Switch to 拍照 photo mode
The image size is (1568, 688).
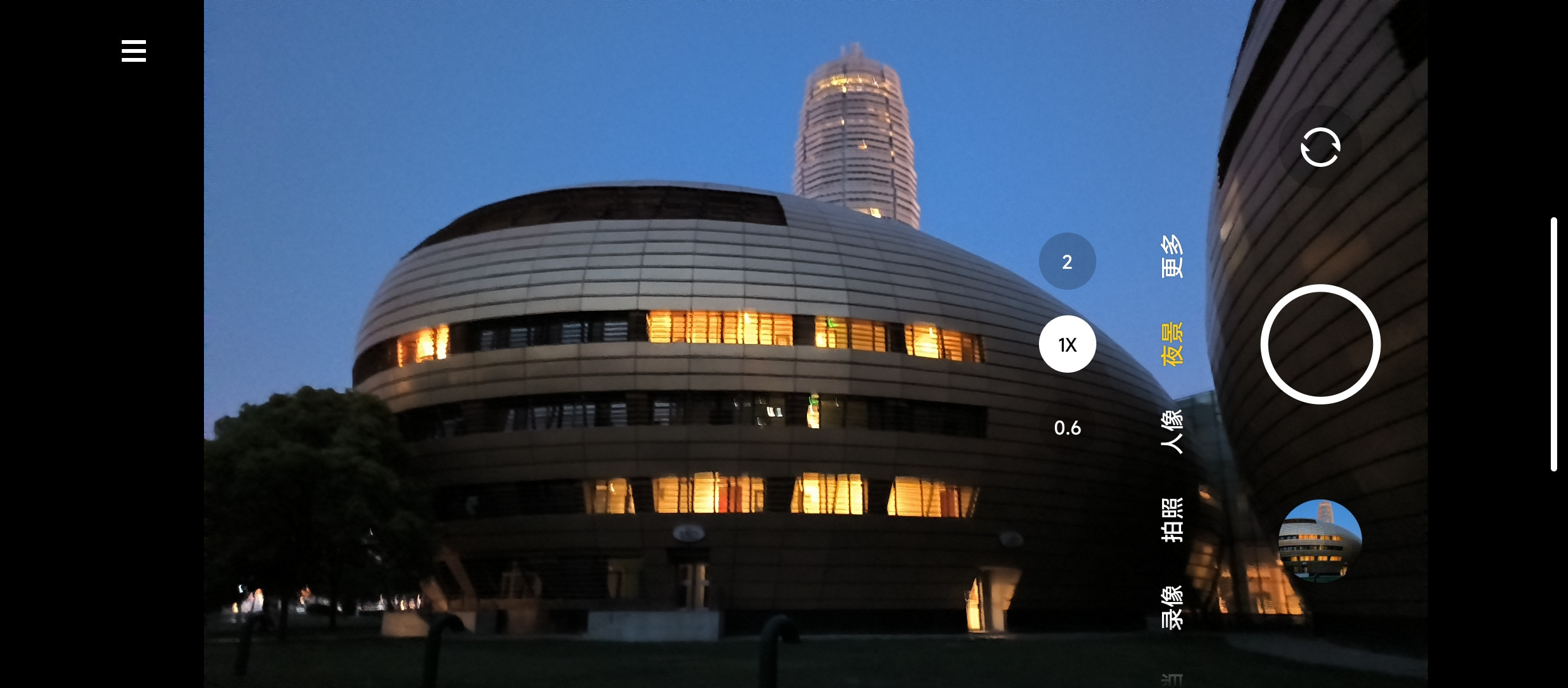tap(1172, 520)
